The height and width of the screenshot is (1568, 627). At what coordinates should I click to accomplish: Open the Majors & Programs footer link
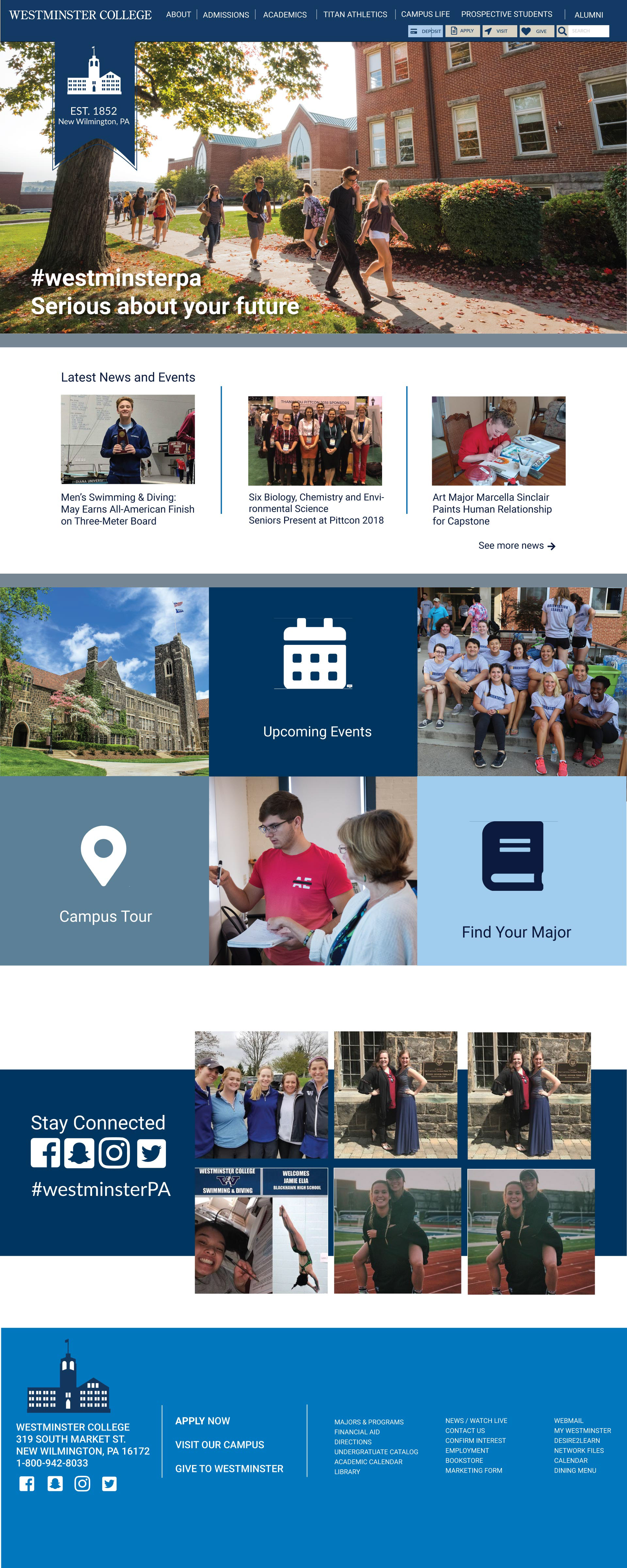click(x=368, y=1422)
